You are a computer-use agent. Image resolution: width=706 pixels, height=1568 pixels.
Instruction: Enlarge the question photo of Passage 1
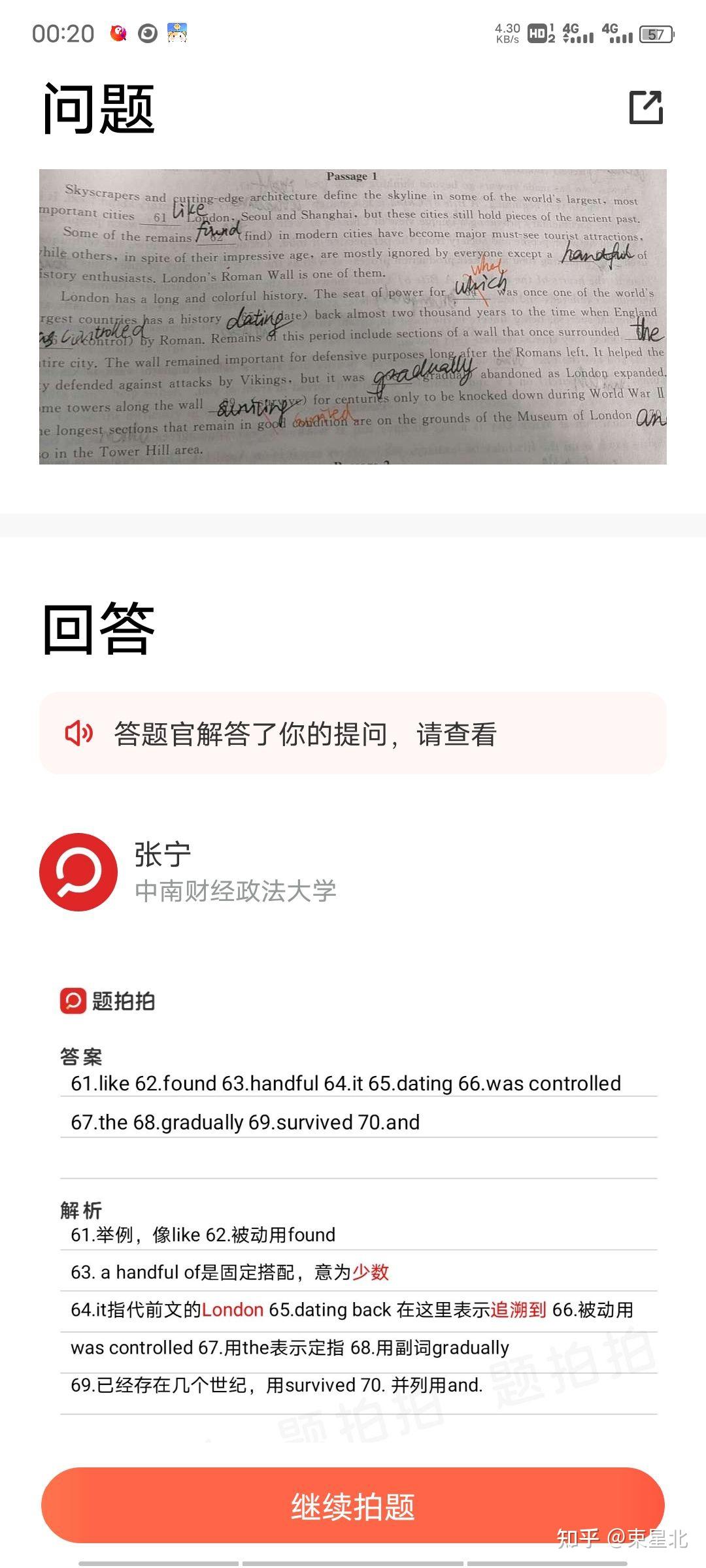pyautogui.click(x=353, y=317)
